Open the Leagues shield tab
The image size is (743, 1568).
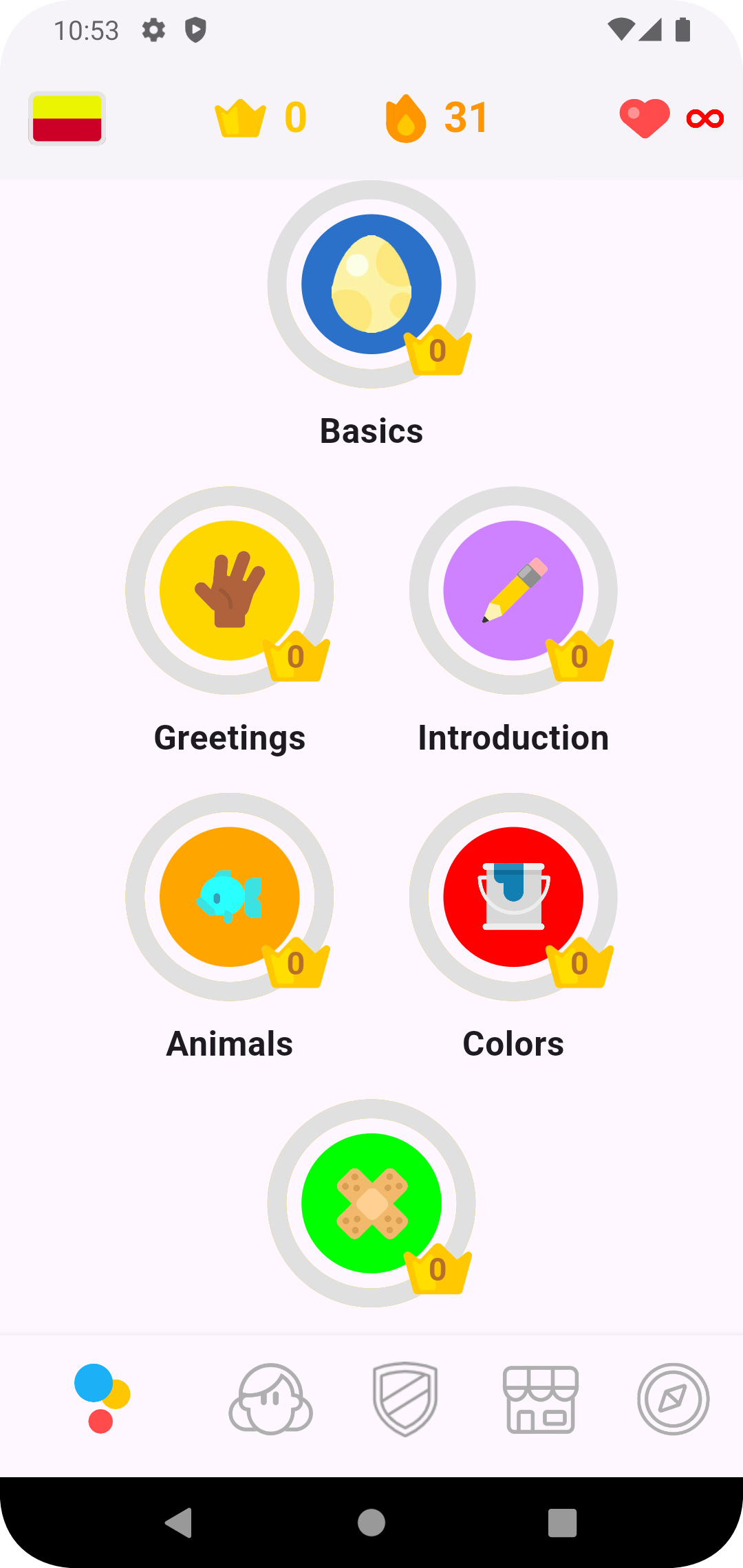pyautogui.click(x=405, y=1399)
